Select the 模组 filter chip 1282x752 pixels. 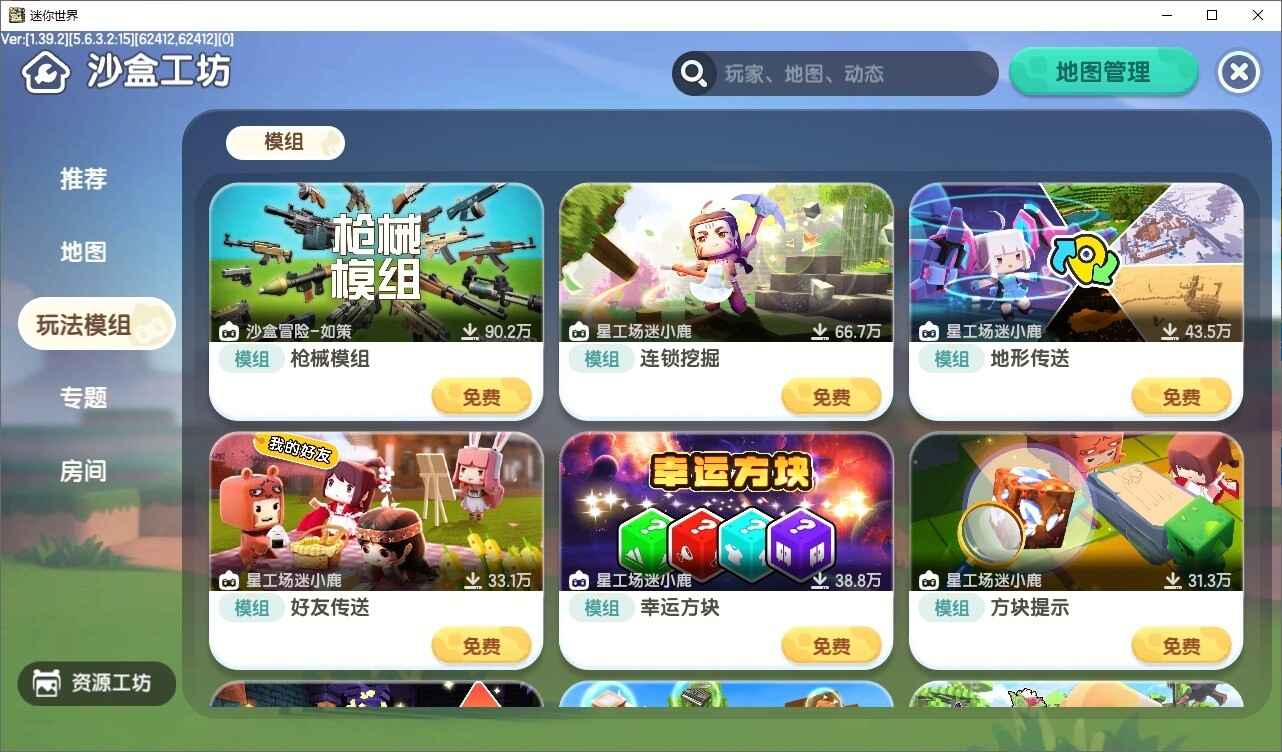pyautogui.click(x=285, y=142)
